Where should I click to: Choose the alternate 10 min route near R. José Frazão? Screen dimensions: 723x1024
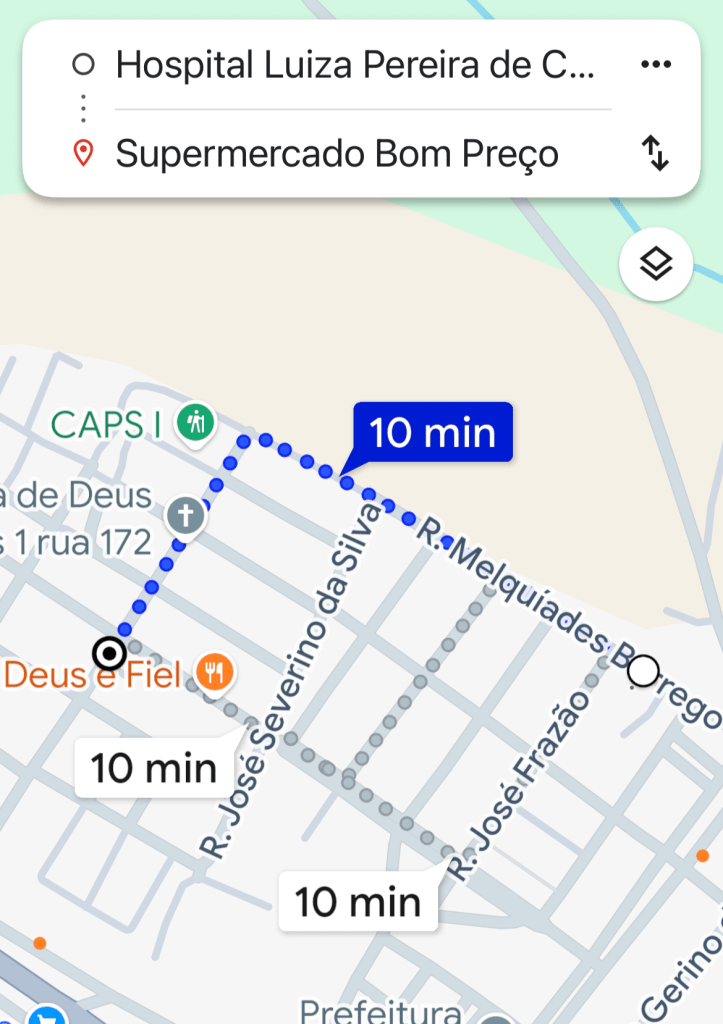358,902
